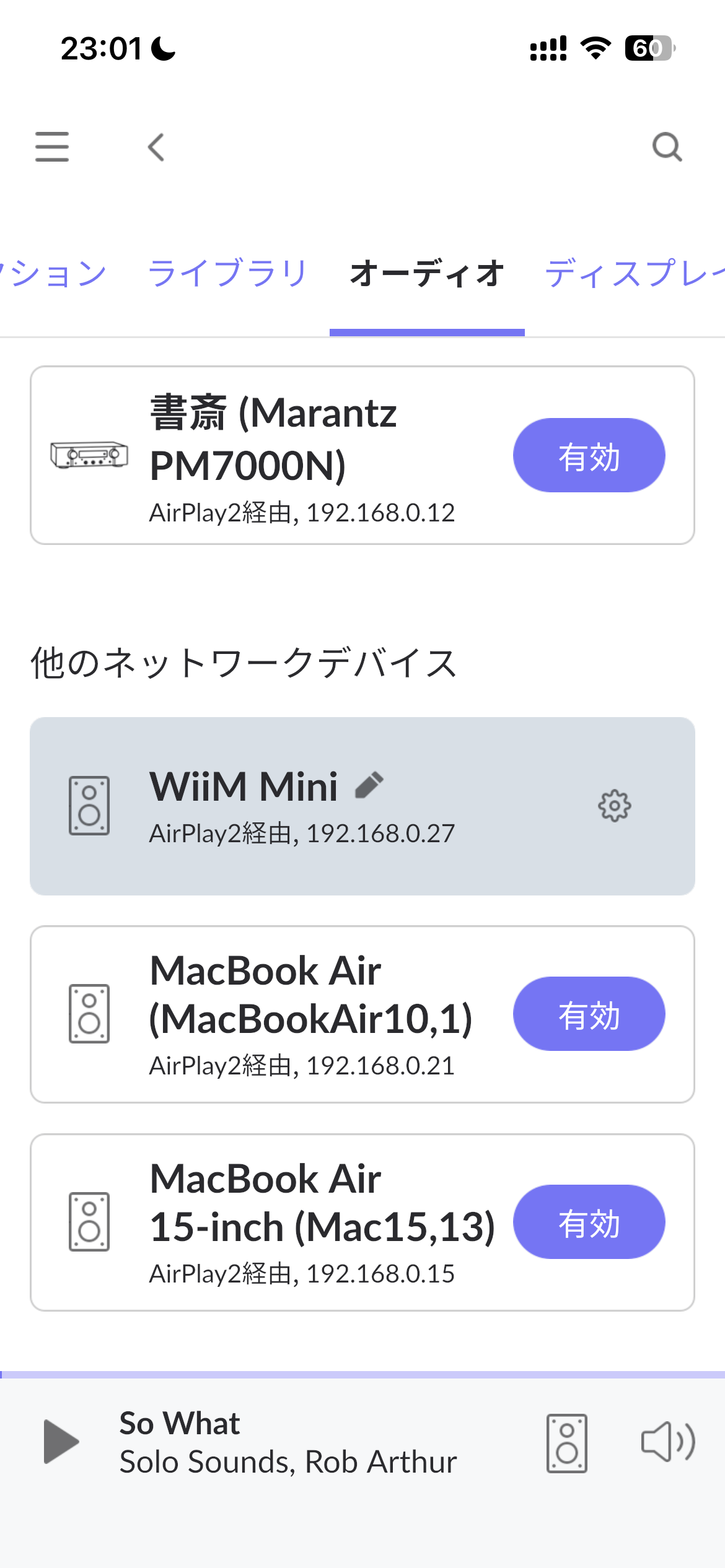
Task: Open now playing So What details
Action: (288, 1442)
